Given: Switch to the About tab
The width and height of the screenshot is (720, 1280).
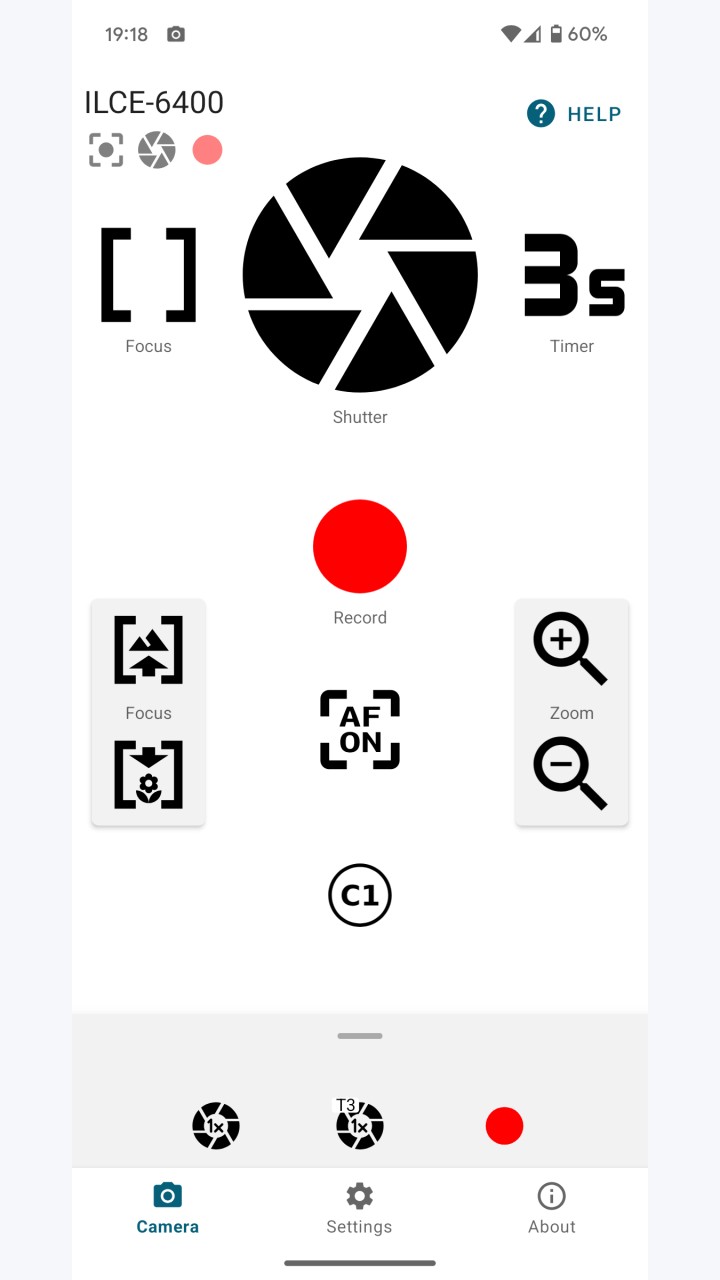Looking at the screenshot, I should [552, 1209].
